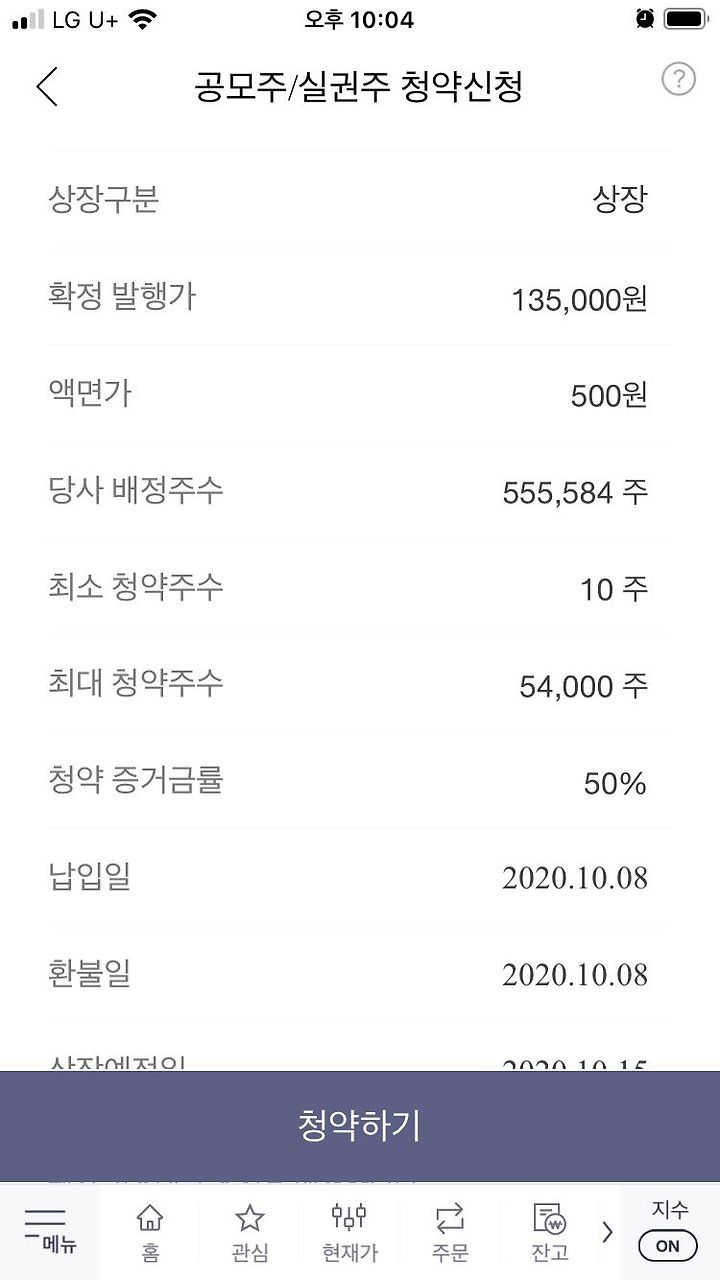This screenshot has width=720, height=1280.
Task: Open the 메뉴 drawer menu
Action: [x=48, y=1232]
